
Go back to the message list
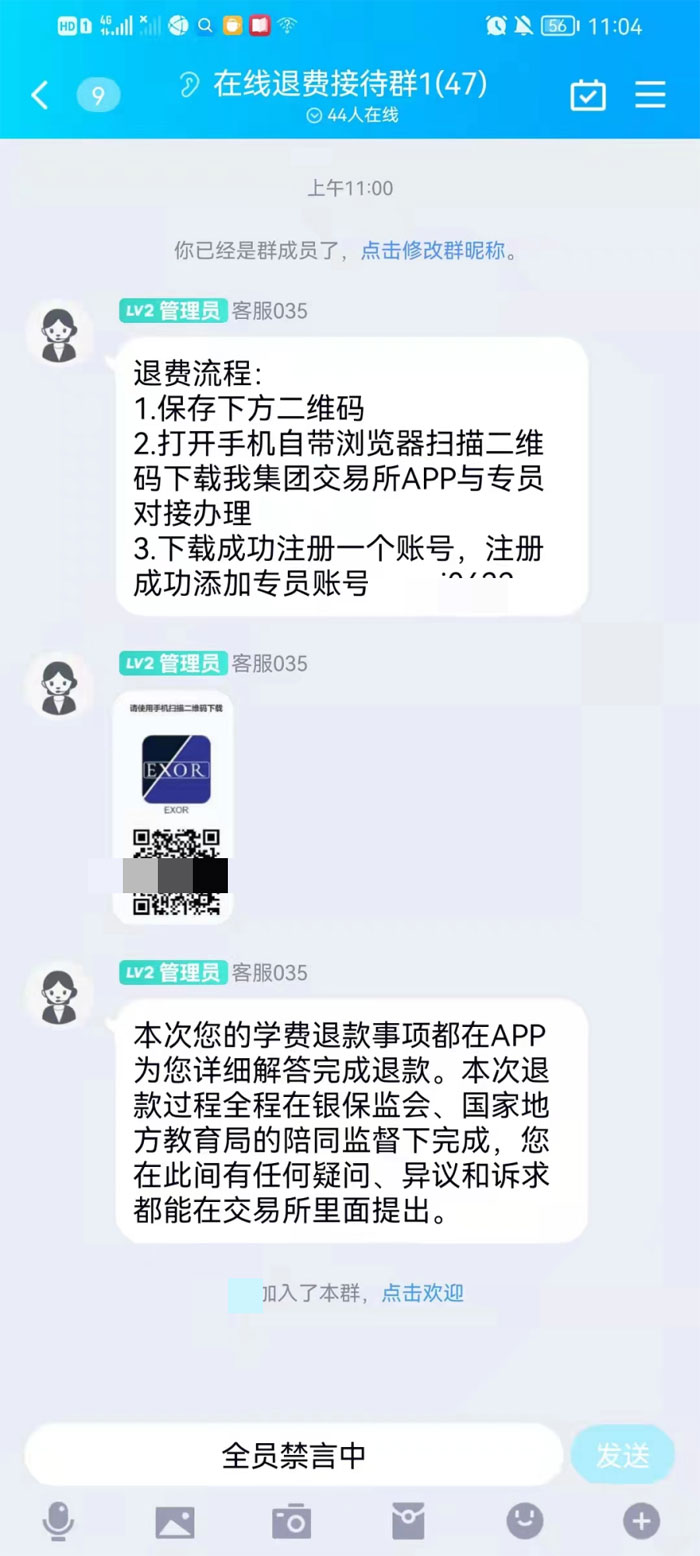tap(40, 95)
